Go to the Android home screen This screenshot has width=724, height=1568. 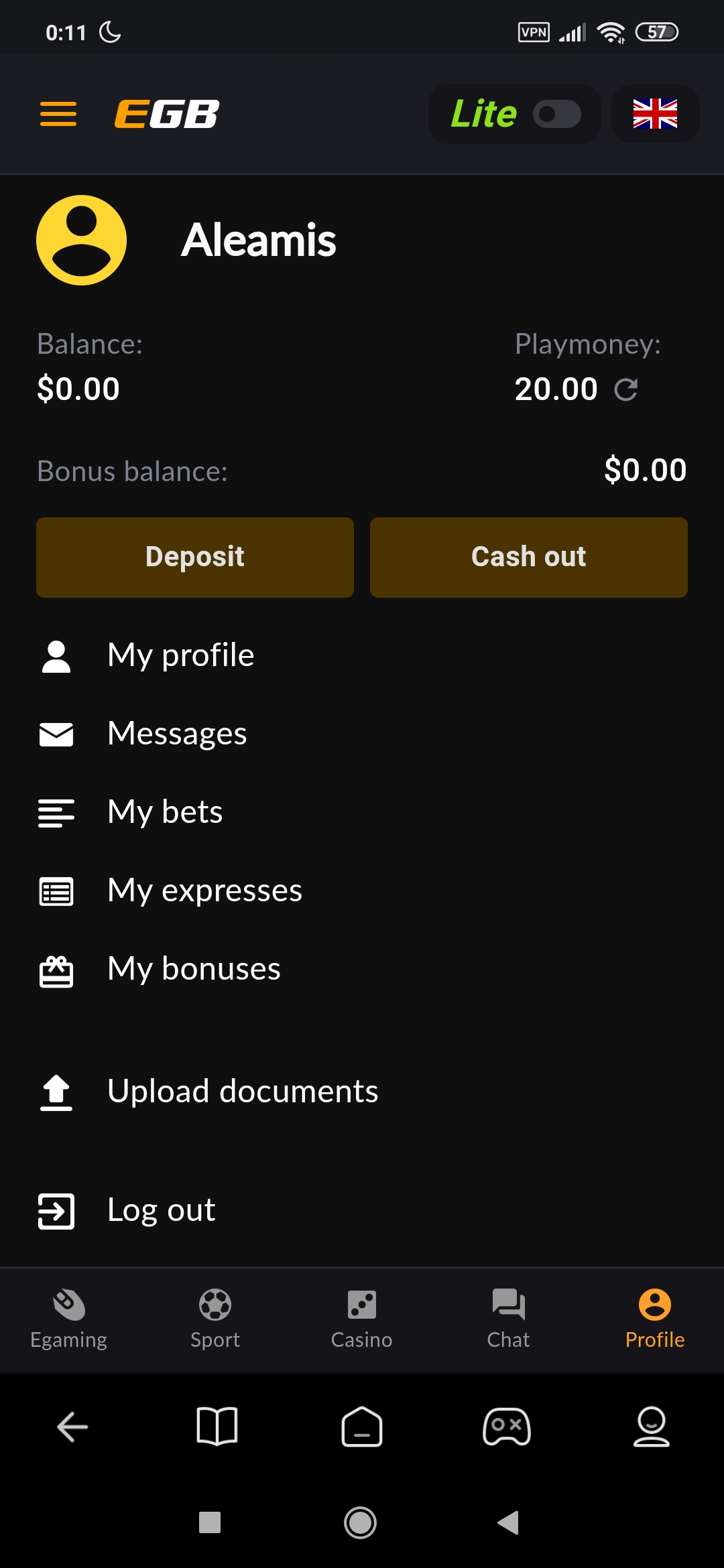click(361, 1522)
